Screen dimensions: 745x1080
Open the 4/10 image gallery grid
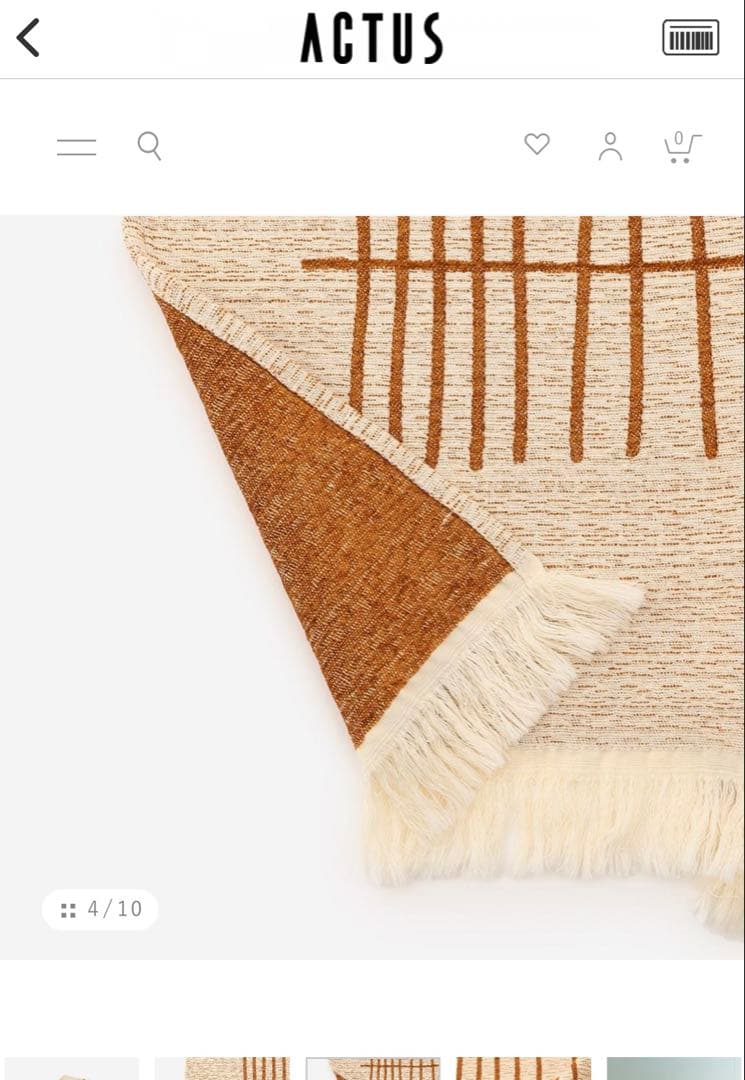[100, 910]
